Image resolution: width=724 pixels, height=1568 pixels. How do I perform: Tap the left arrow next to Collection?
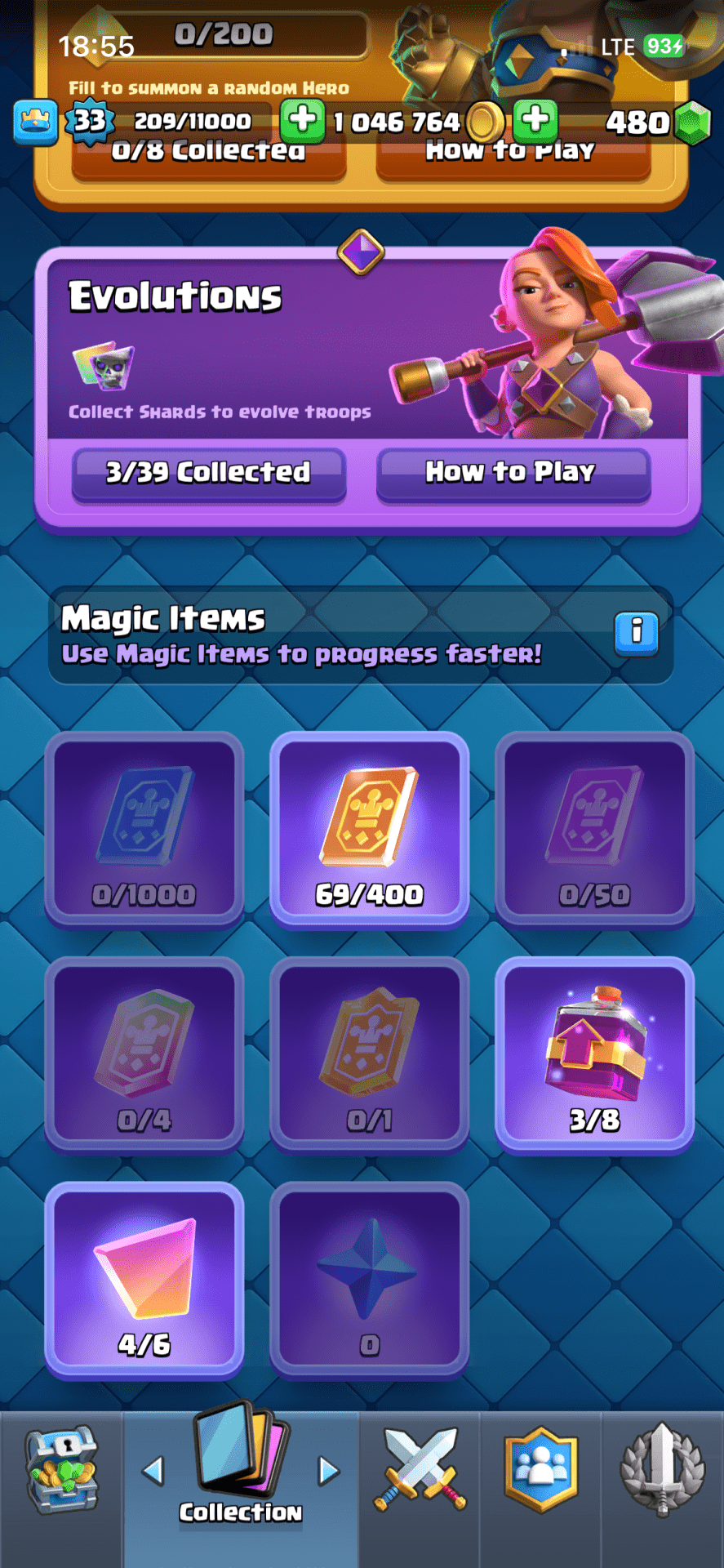pos(153,1471)
